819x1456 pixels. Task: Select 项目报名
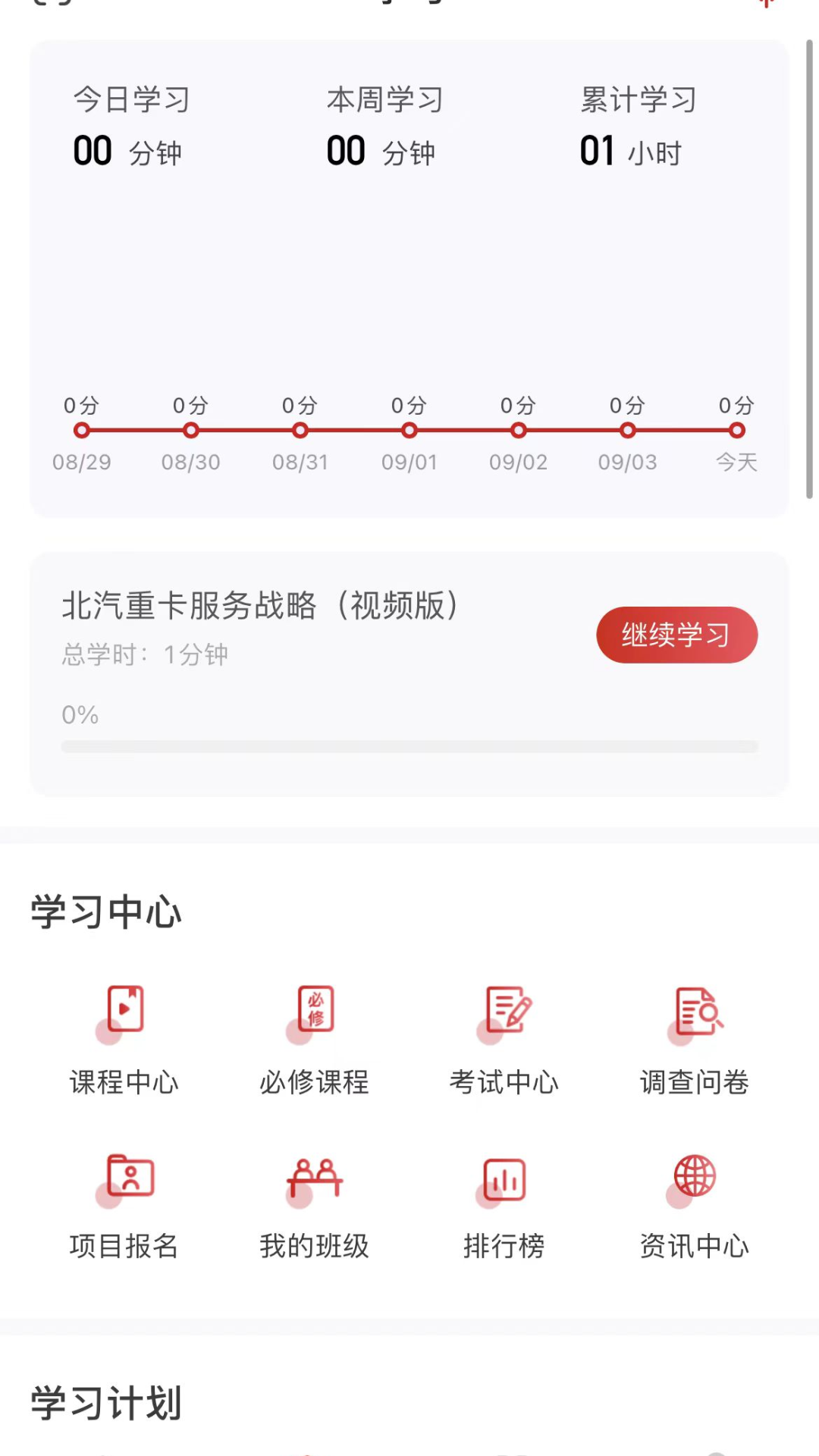coord(124,1204)
